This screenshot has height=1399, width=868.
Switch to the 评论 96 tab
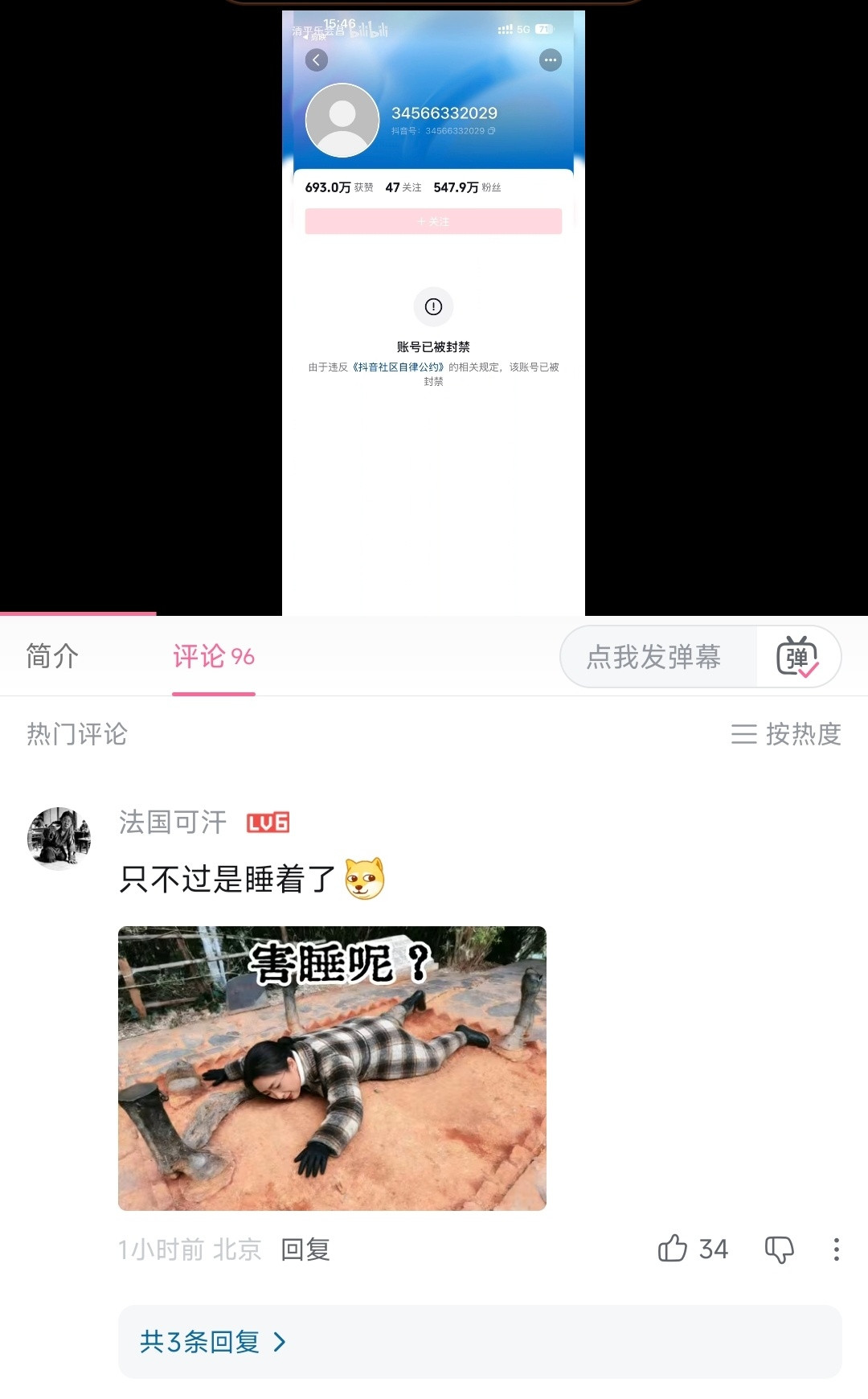(213, 657)
